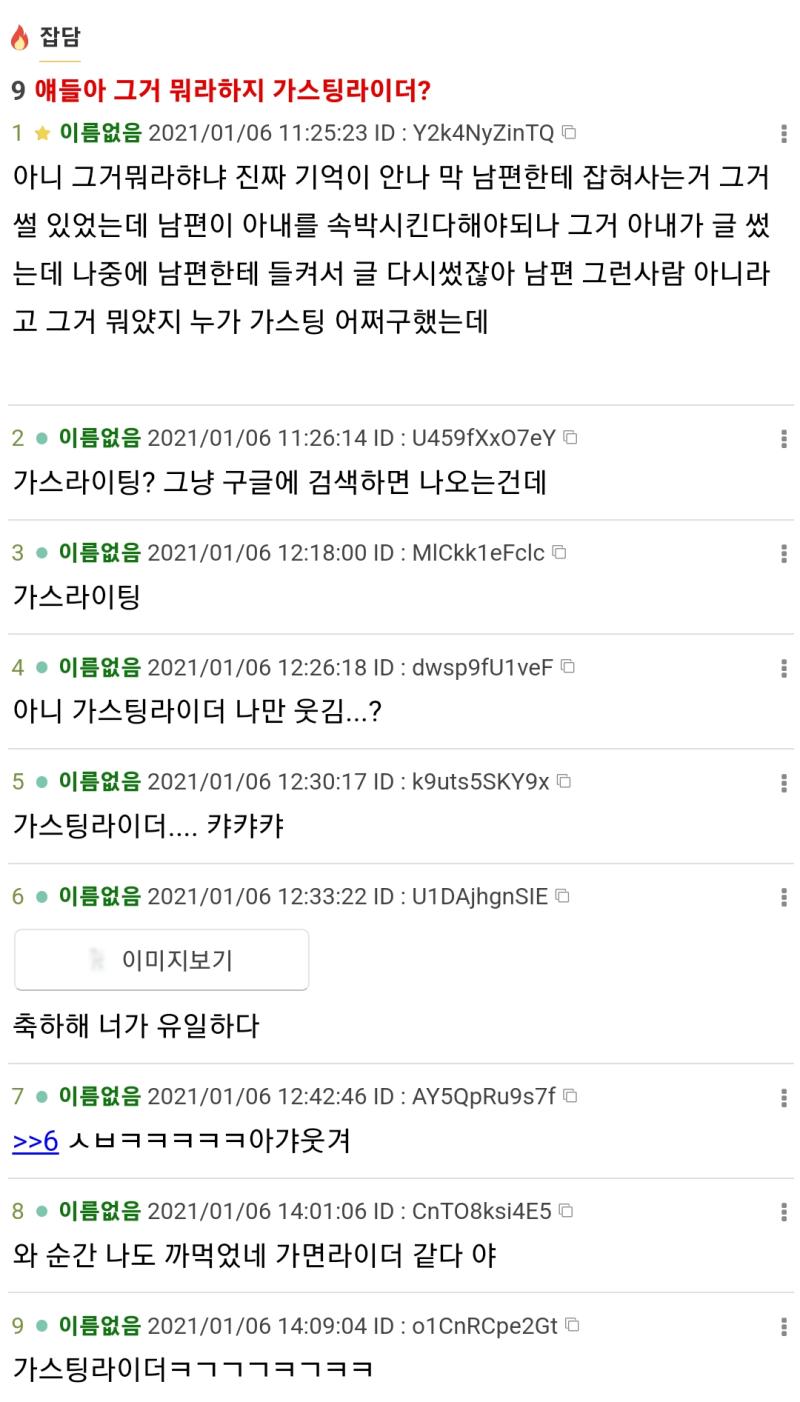Open the 잡담 board tab
Screen dimensions: 800x1402
pos(59,38)
